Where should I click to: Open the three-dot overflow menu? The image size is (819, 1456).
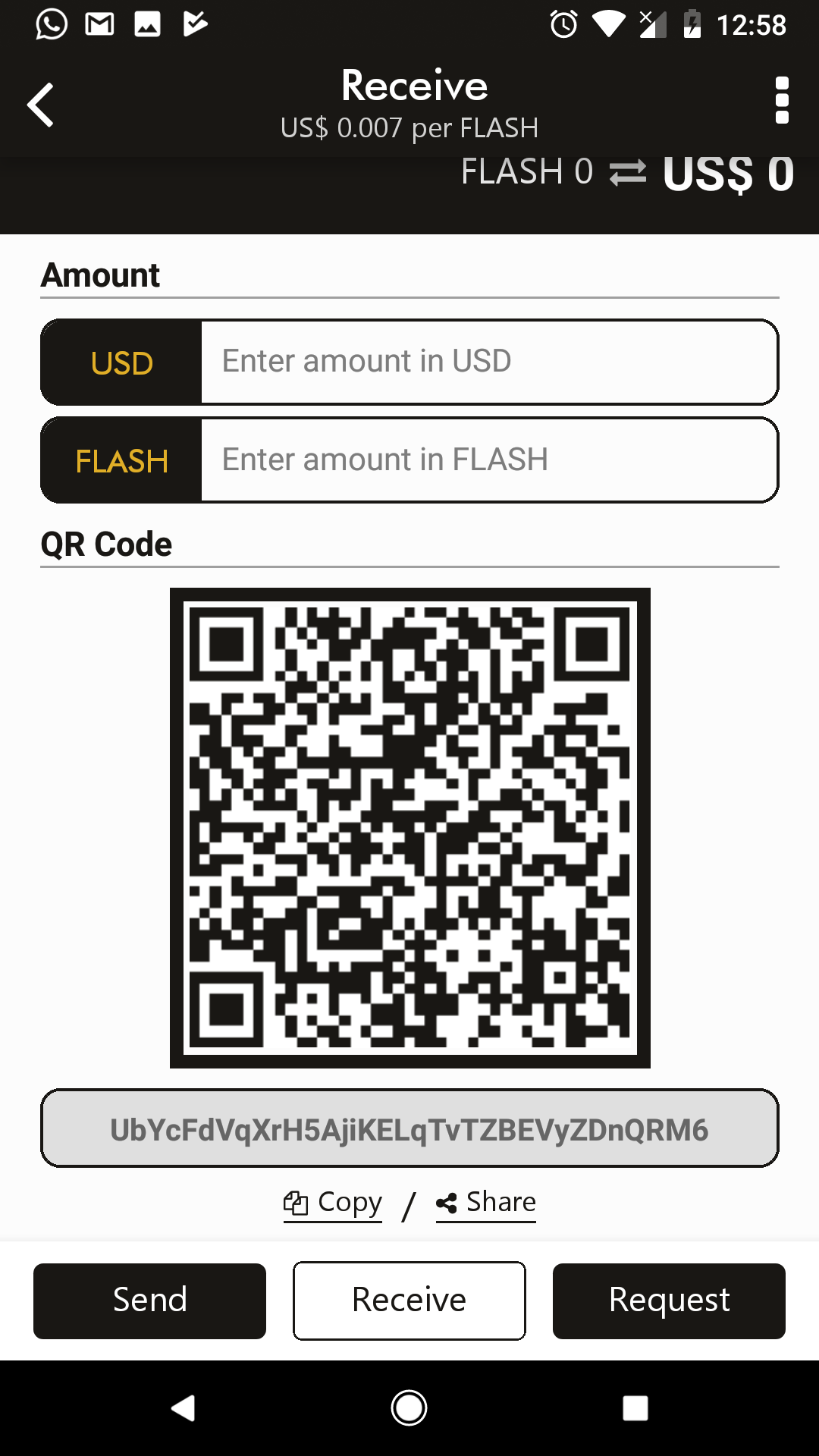point(782,100)
